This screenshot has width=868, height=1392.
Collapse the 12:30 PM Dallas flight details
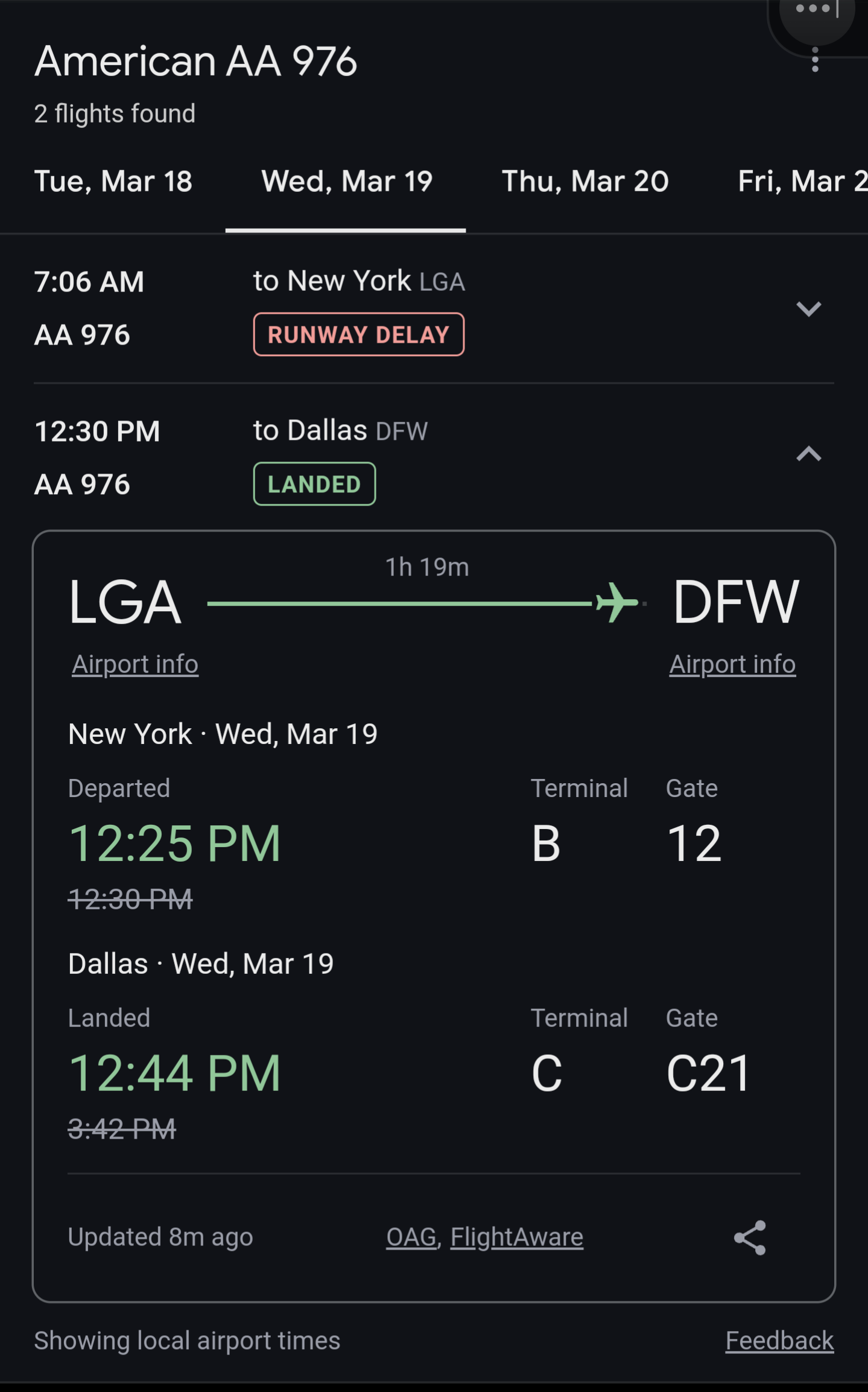pyautogui.click(x=808, y=454)
